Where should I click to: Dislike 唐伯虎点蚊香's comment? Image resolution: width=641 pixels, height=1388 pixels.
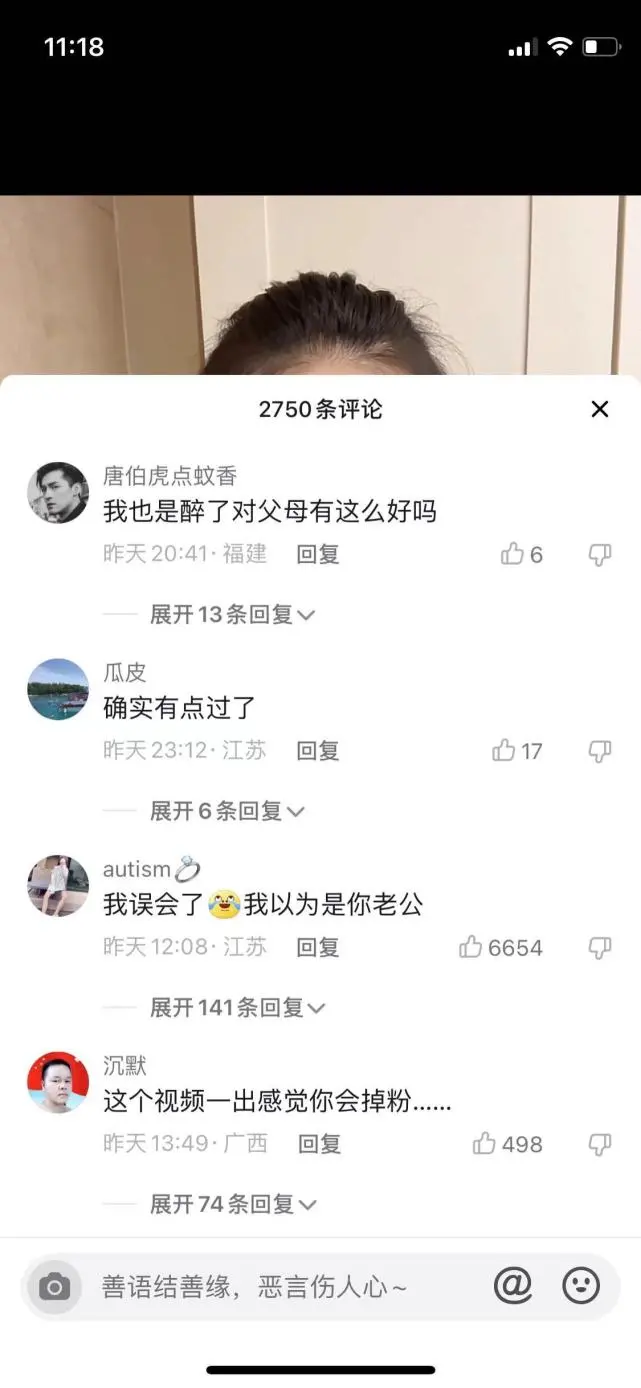pyautogui.click(x=599, y=554)
